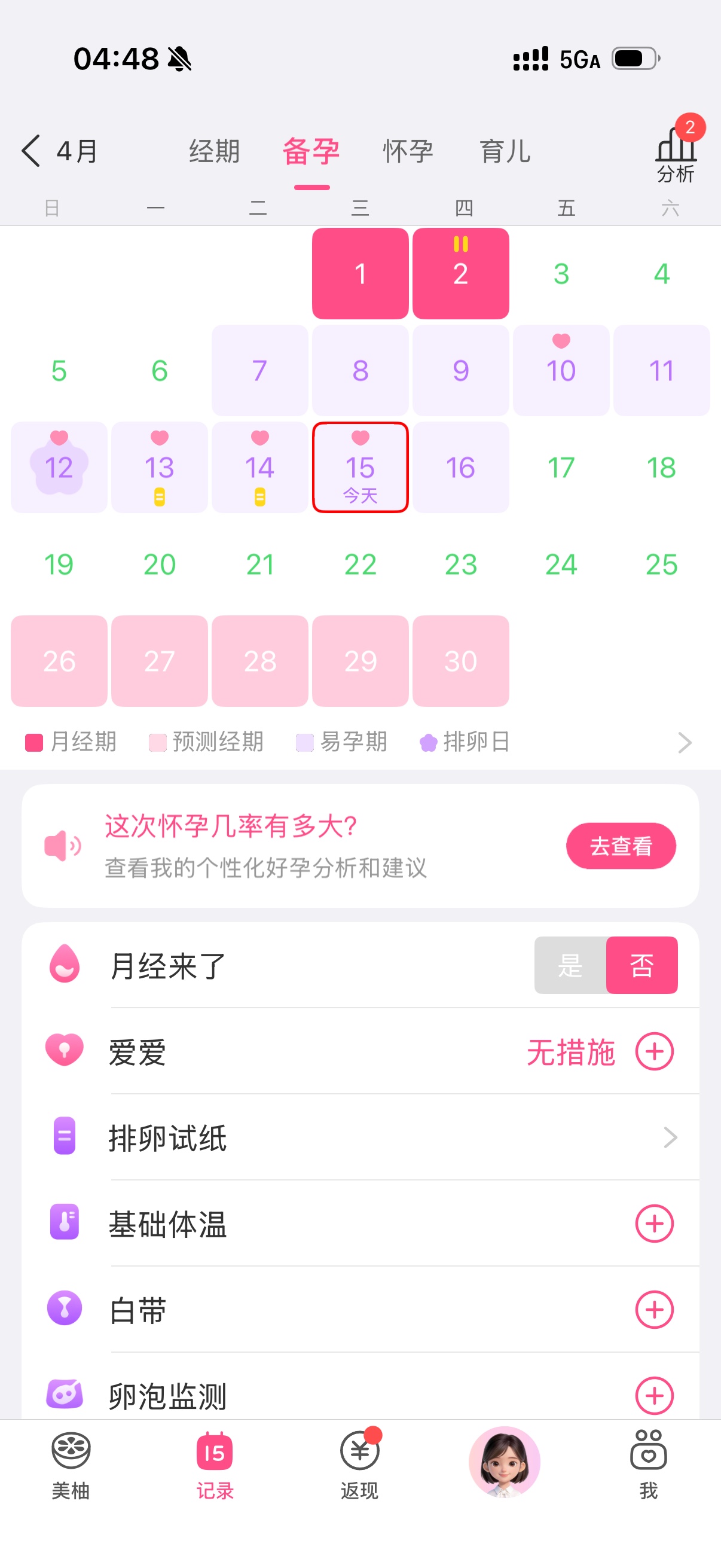Tap the 去查看 button
Viewport: 721px width, 1568px height.
[x=620, y=846]
